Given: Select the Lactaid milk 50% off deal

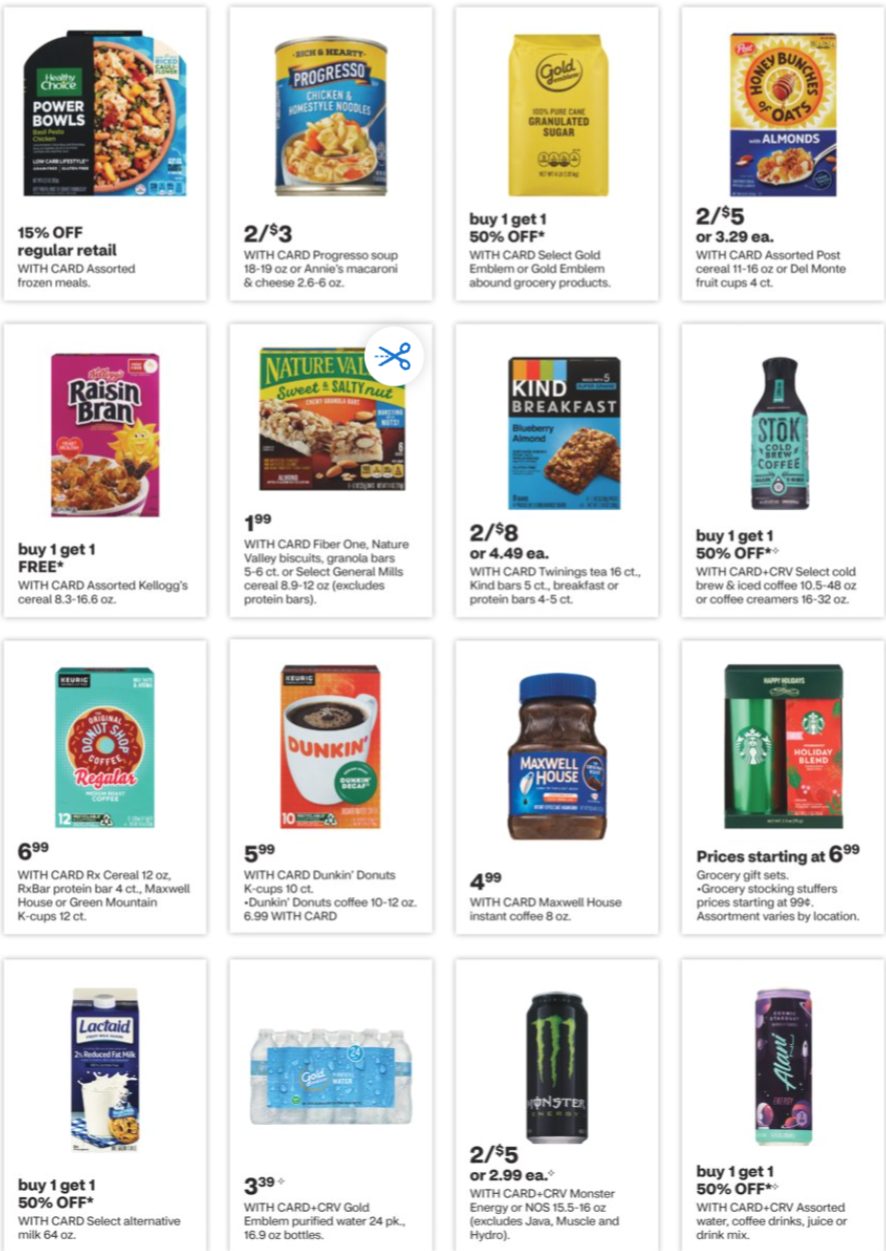Looking at the screenshot, I should click(104, 1100).
